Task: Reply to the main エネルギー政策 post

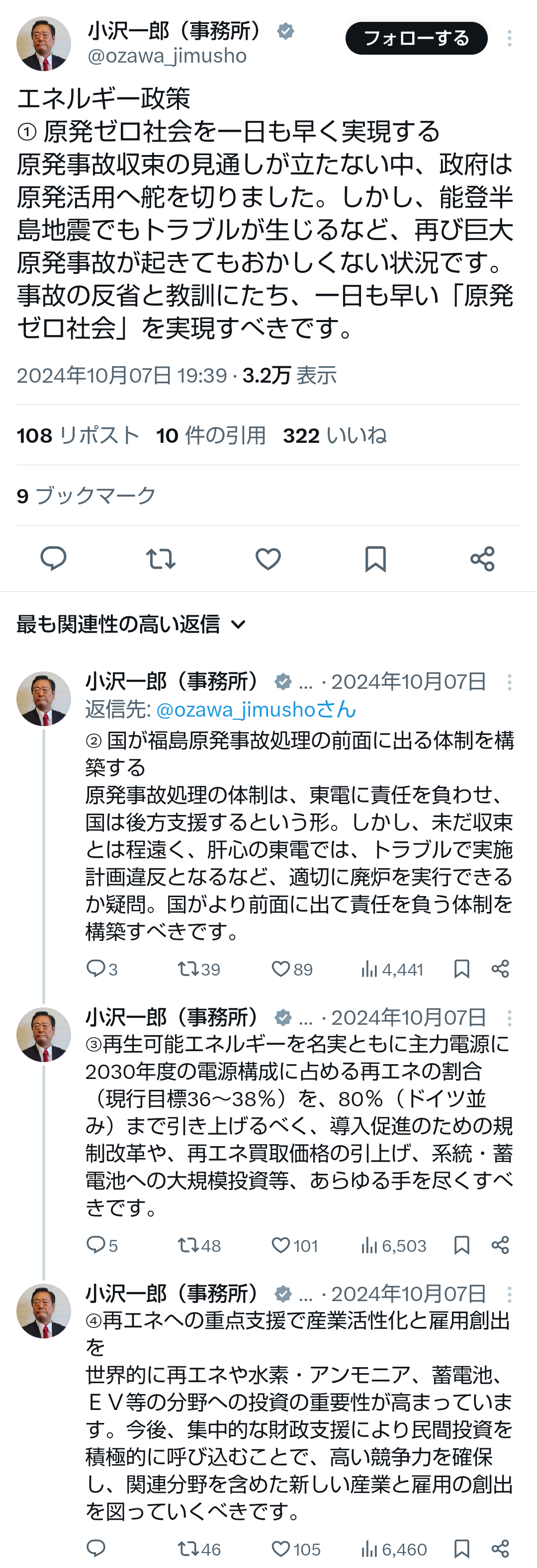Action: (x=54, y=558)
